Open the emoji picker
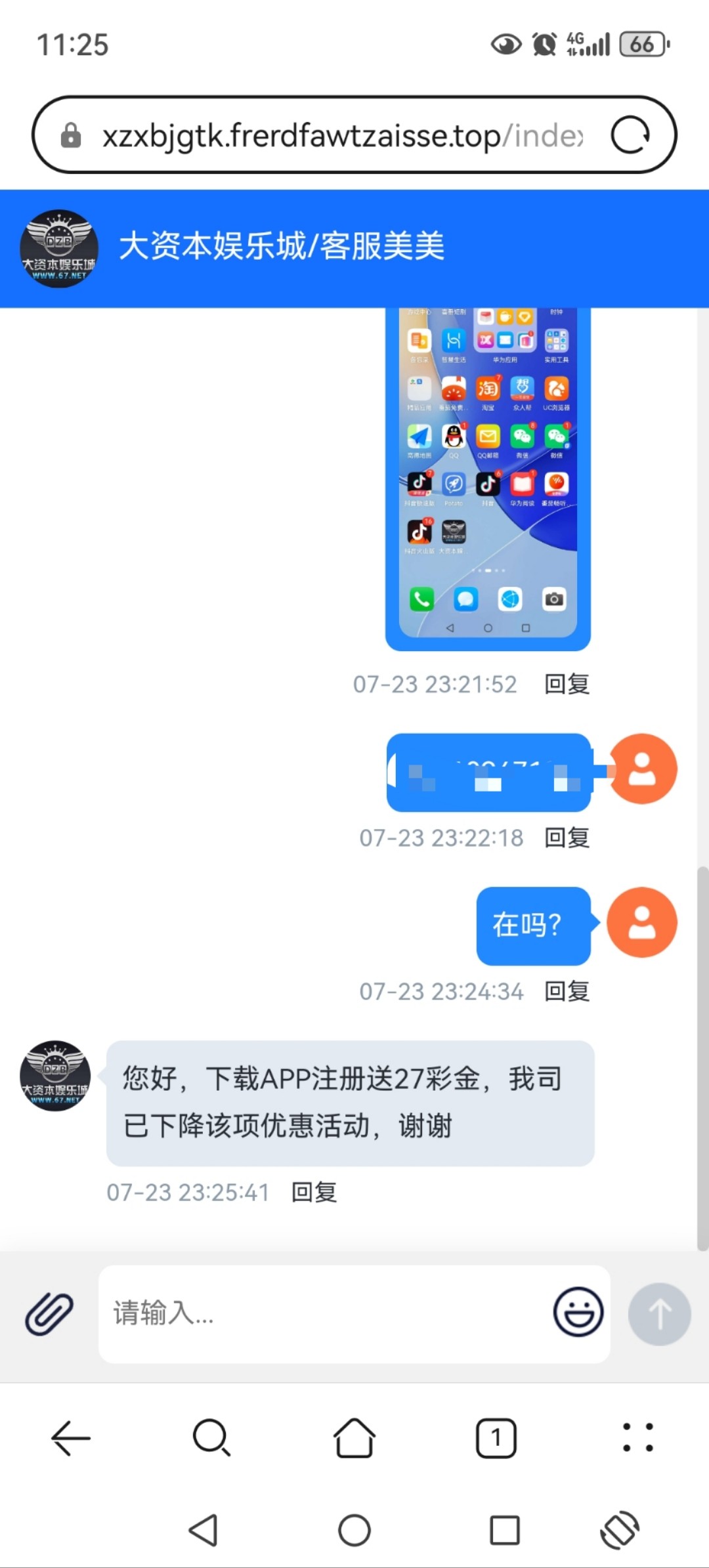Viewport: 709px width, 1568px height. tap(578, 1313)
